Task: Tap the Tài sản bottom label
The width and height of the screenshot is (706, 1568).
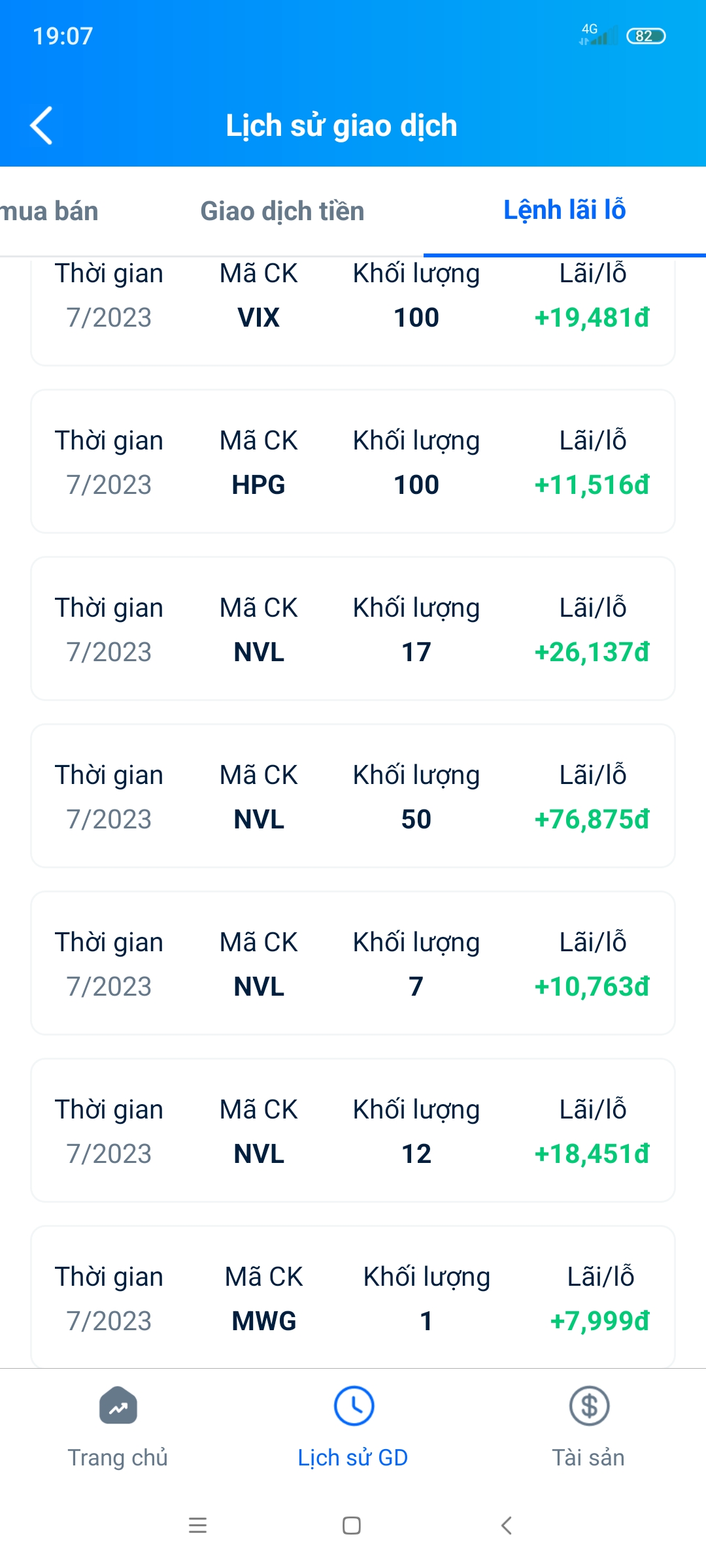Action: click(588, 1456)
